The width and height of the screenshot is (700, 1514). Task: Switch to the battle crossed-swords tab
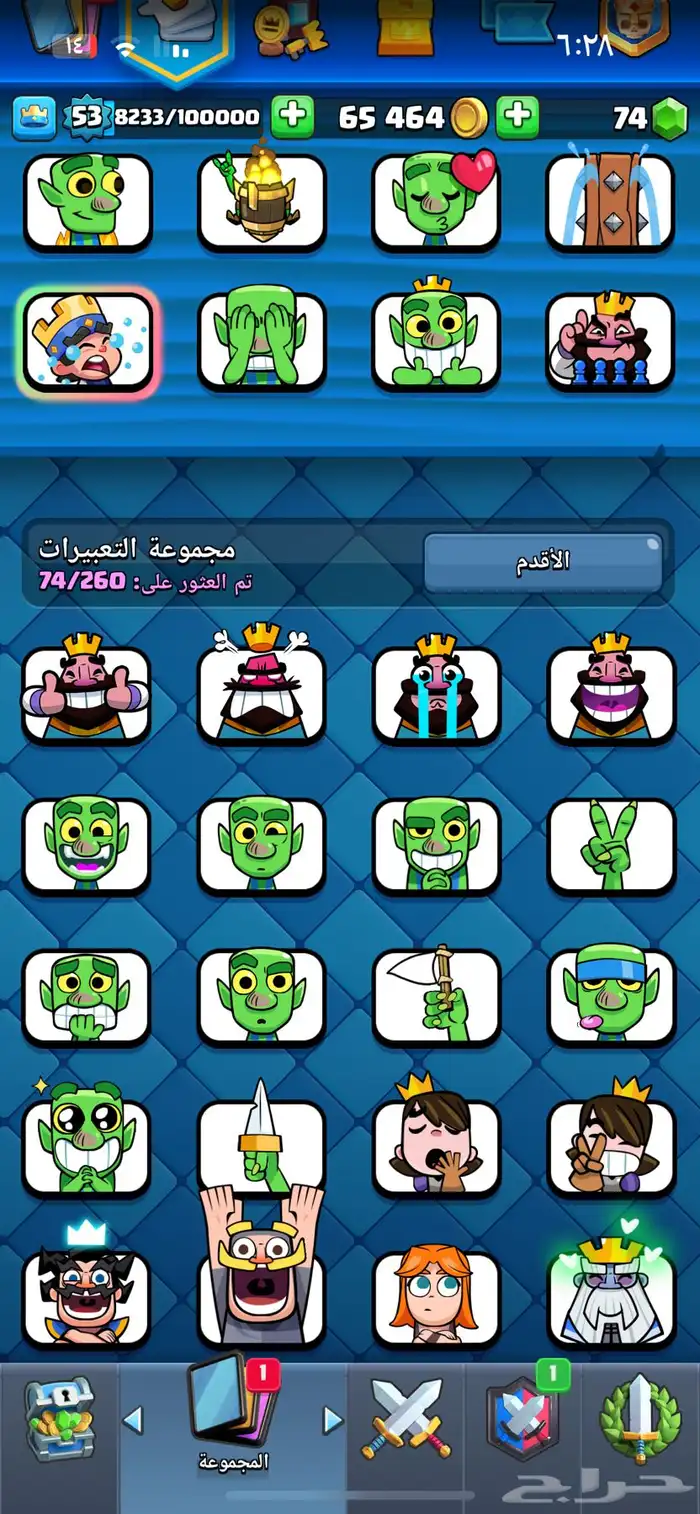406,1419
